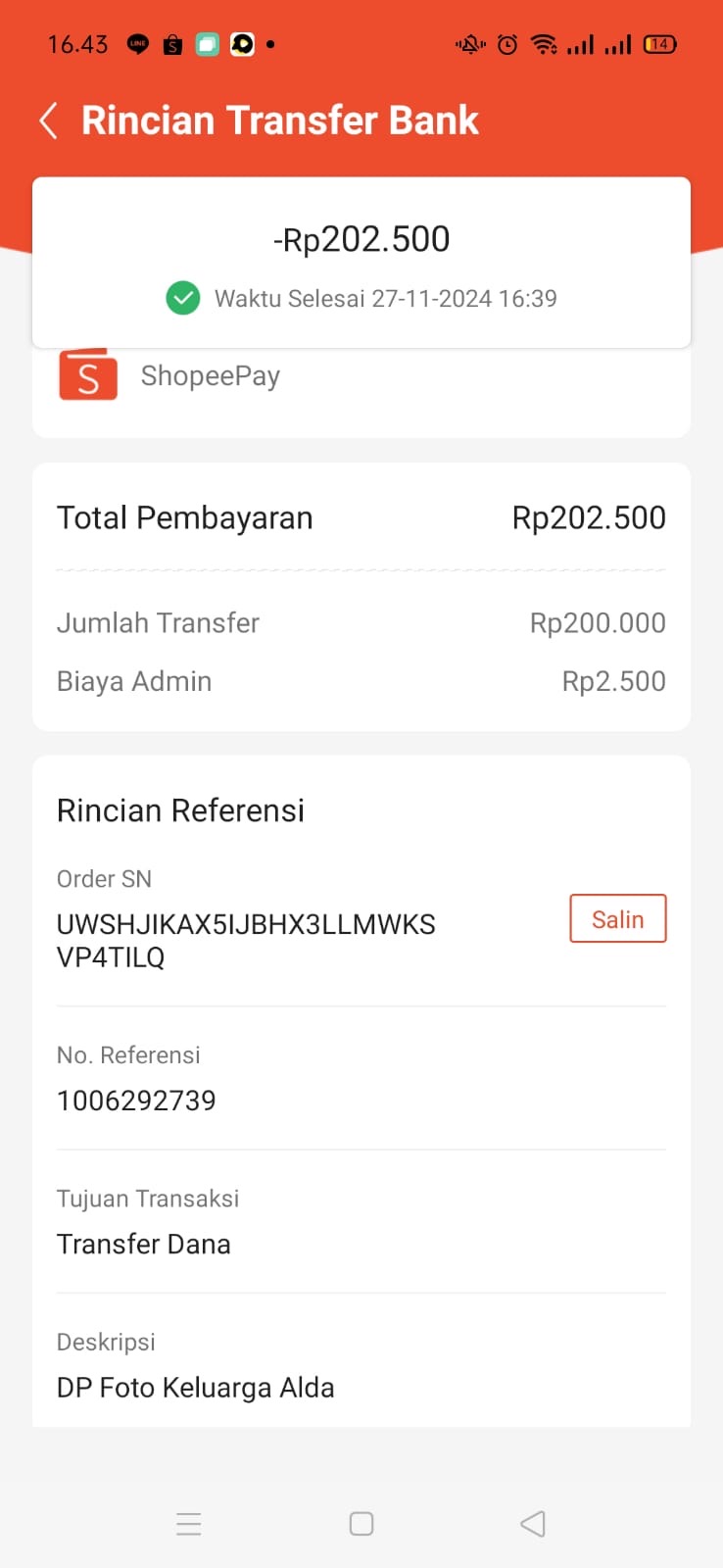Image resolution: width=723 pixels, height=1568 pixels.
Task: Go back from Rincian Transfer Bank
Action: click(x=49, y=122)
